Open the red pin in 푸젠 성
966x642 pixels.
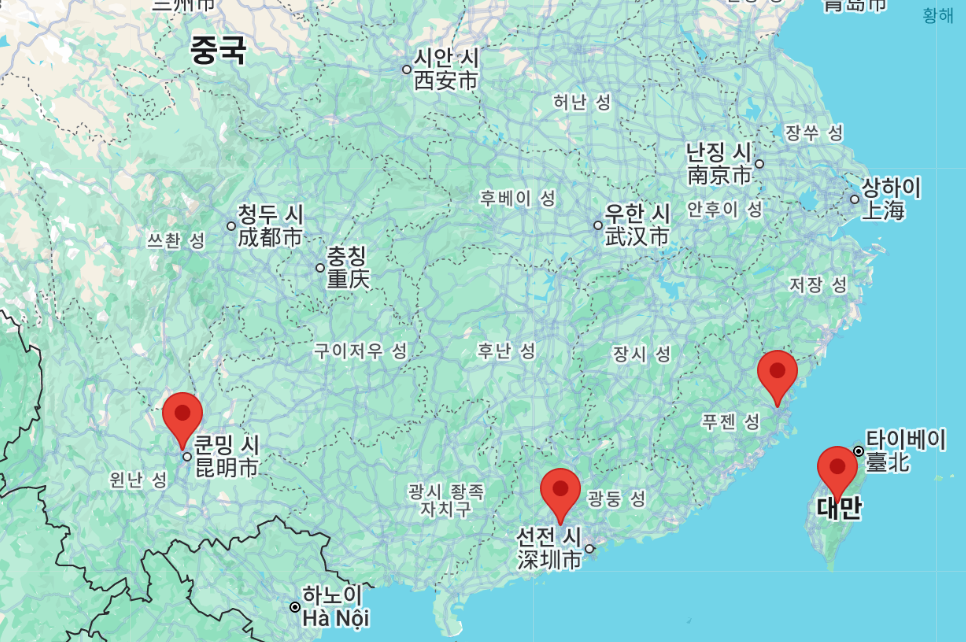[x=777, y=373]
